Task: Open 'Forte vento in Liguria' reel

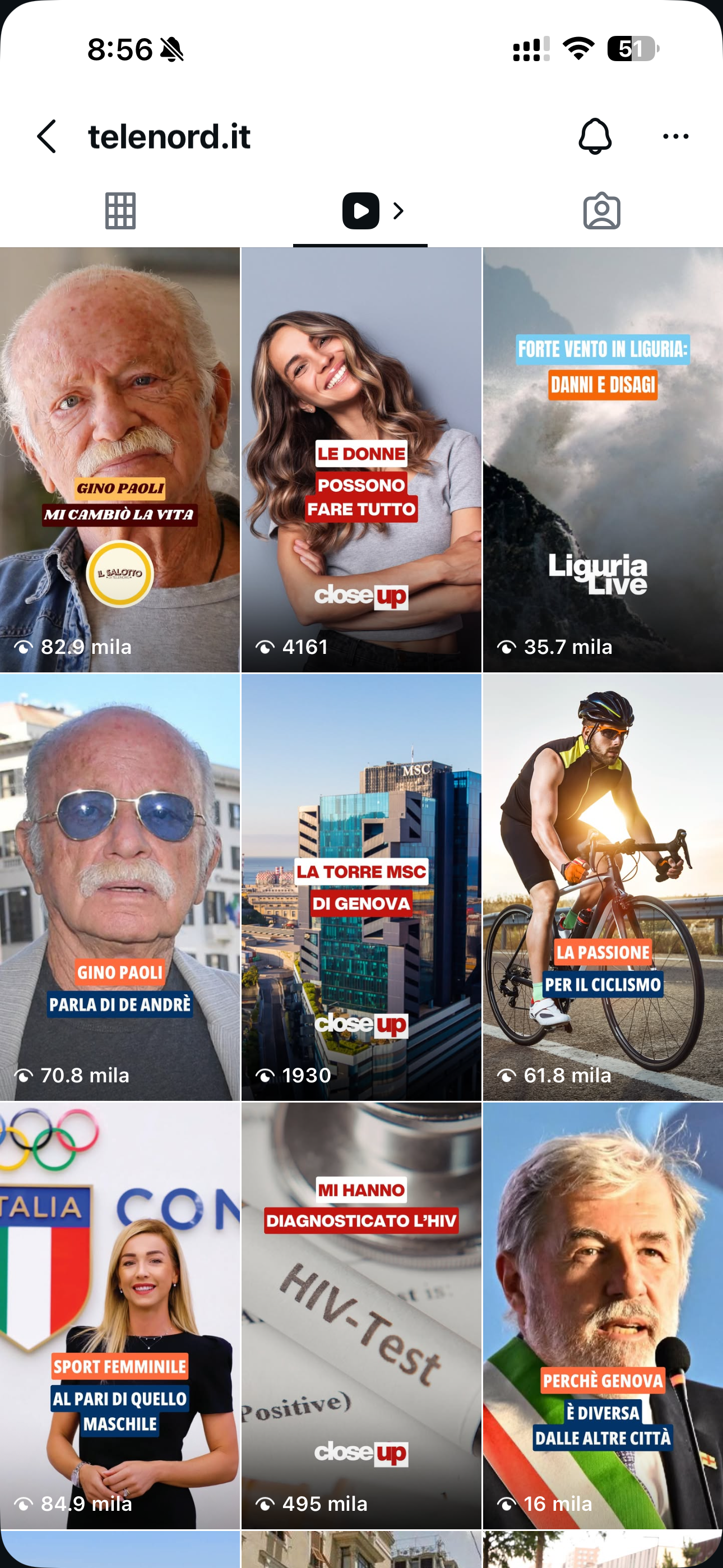Action: [602, 459]
